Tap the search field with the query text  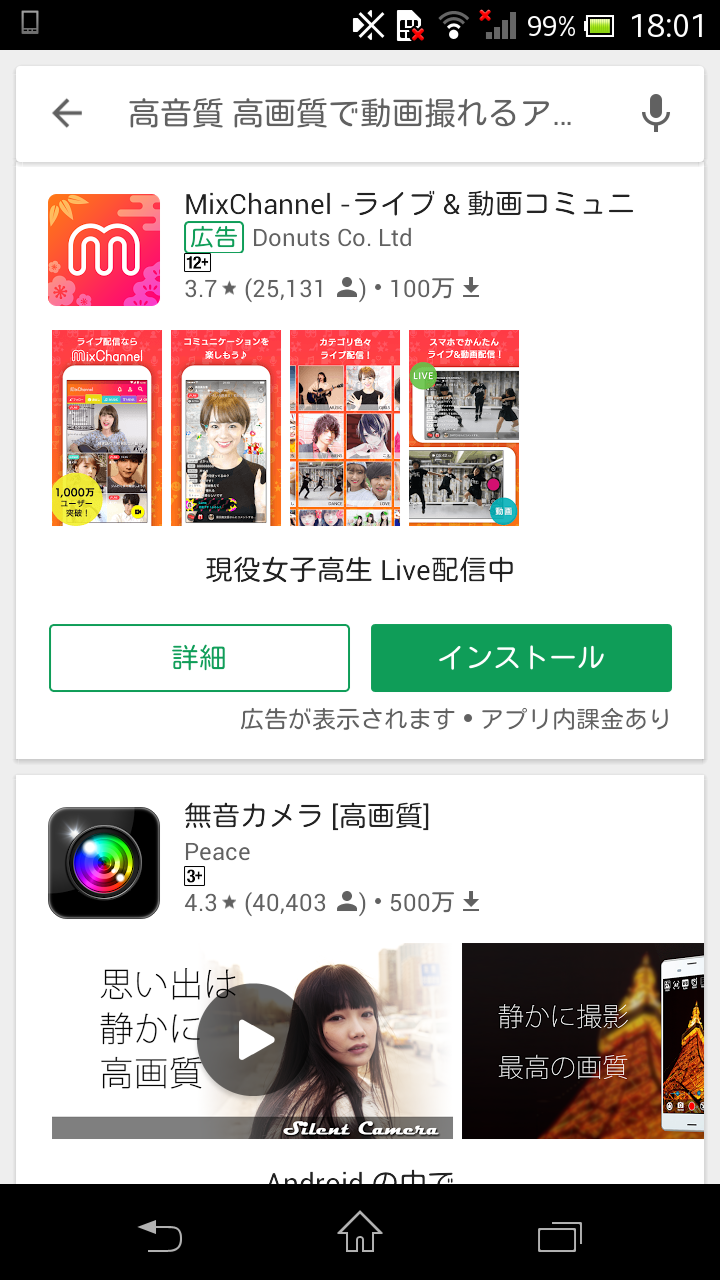click(350, 114)
